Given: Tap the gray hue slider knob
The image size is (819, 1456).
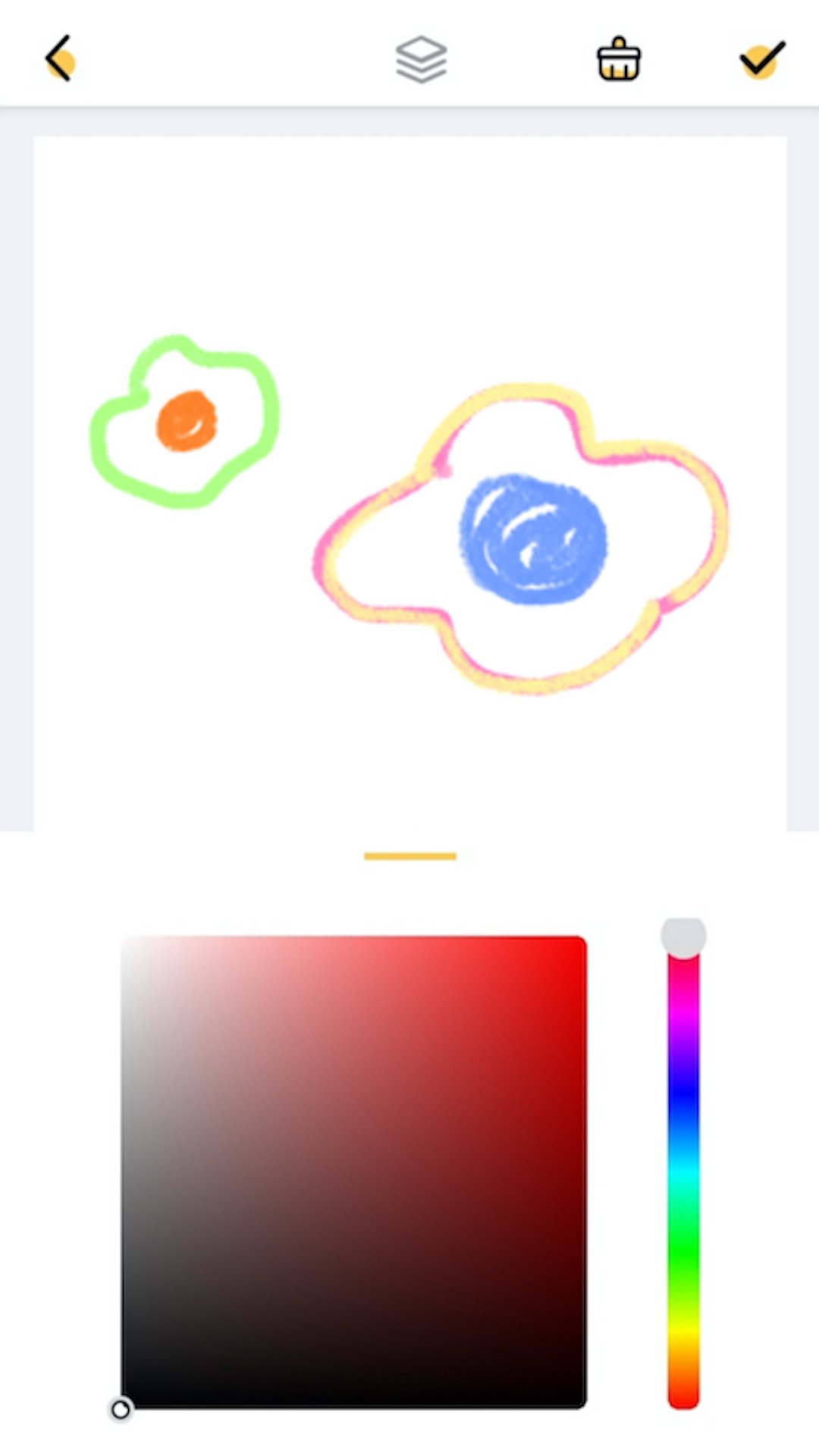Looking at the screenshot, I should point(683,937).
